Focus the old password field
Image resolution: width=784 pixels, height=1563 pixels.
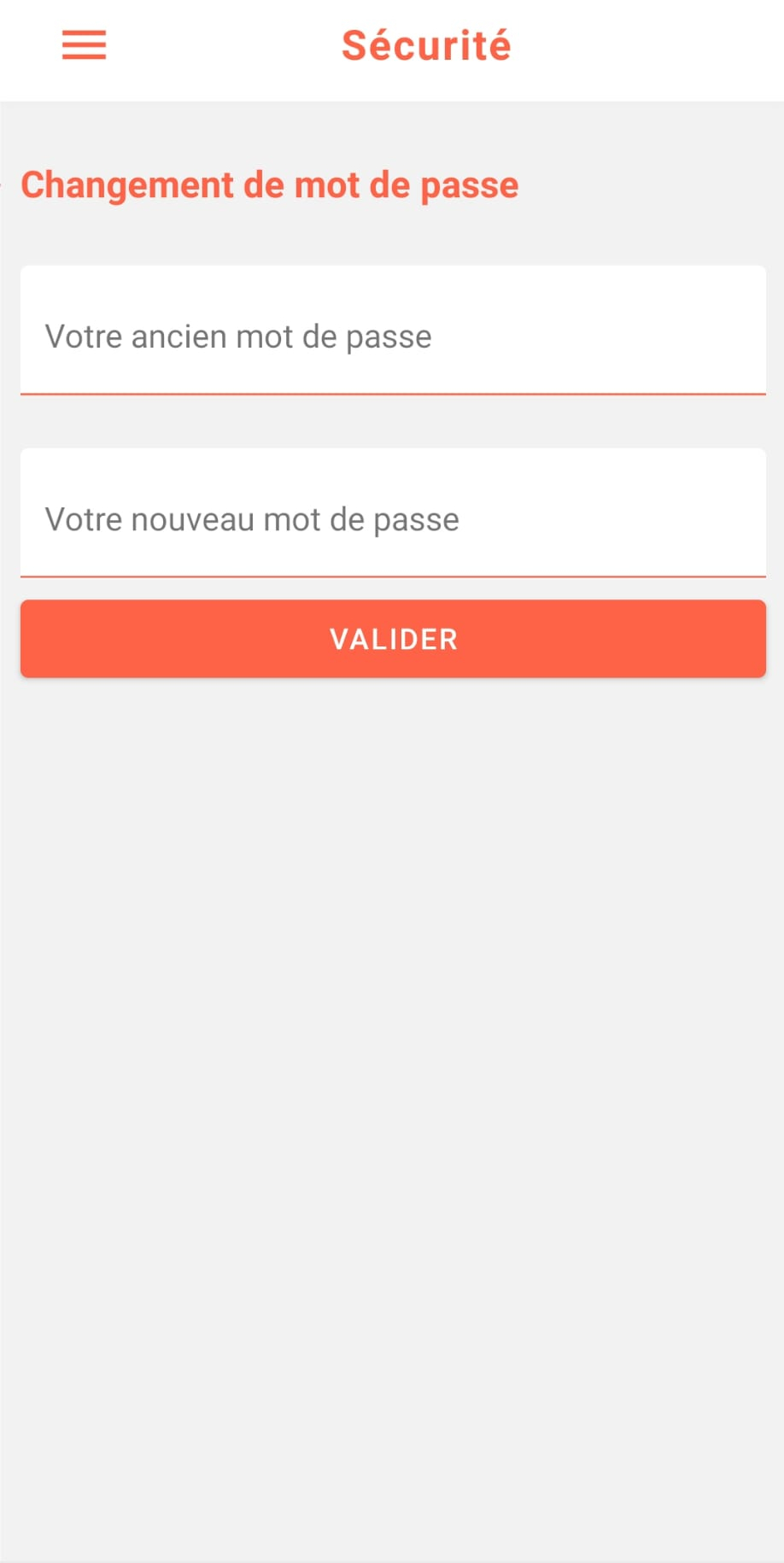(393, 331)
